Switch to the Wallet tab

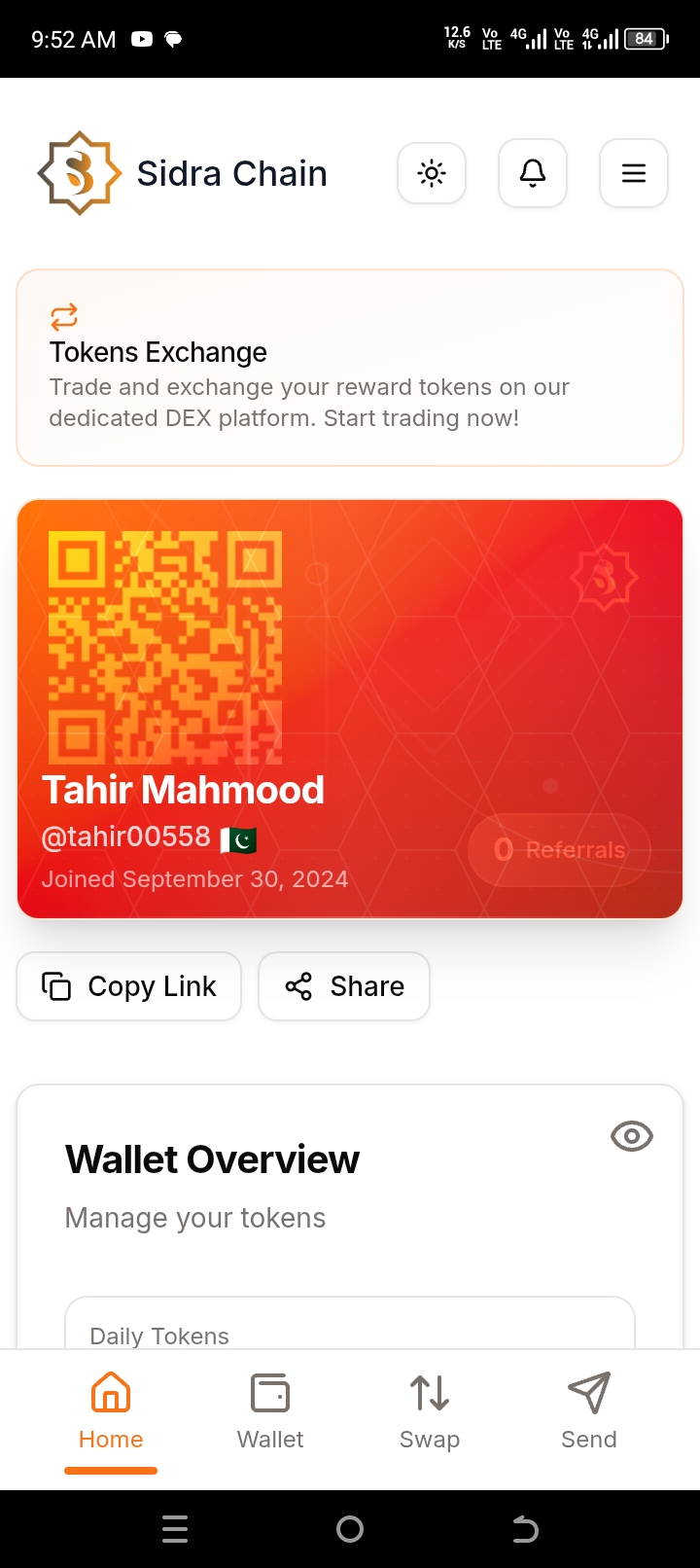pyautogui.click(x=270, y=1408)
